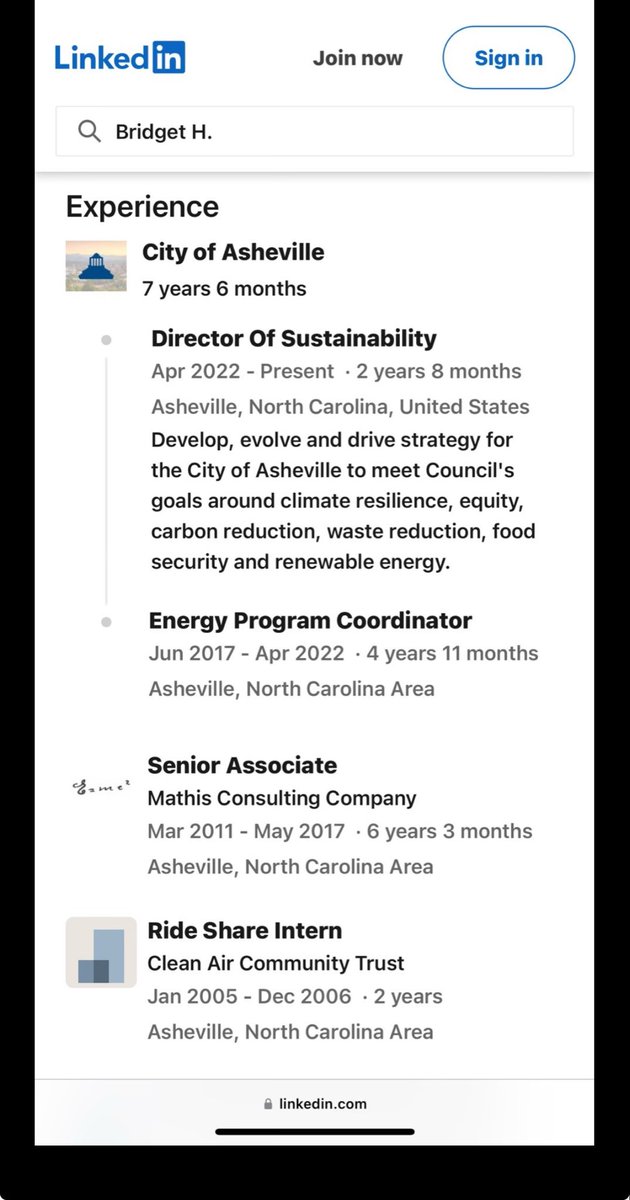Open the Clean Air Community Trust page
The image size is (630, 1200).
pyautogui.click(x=275, y=963)
